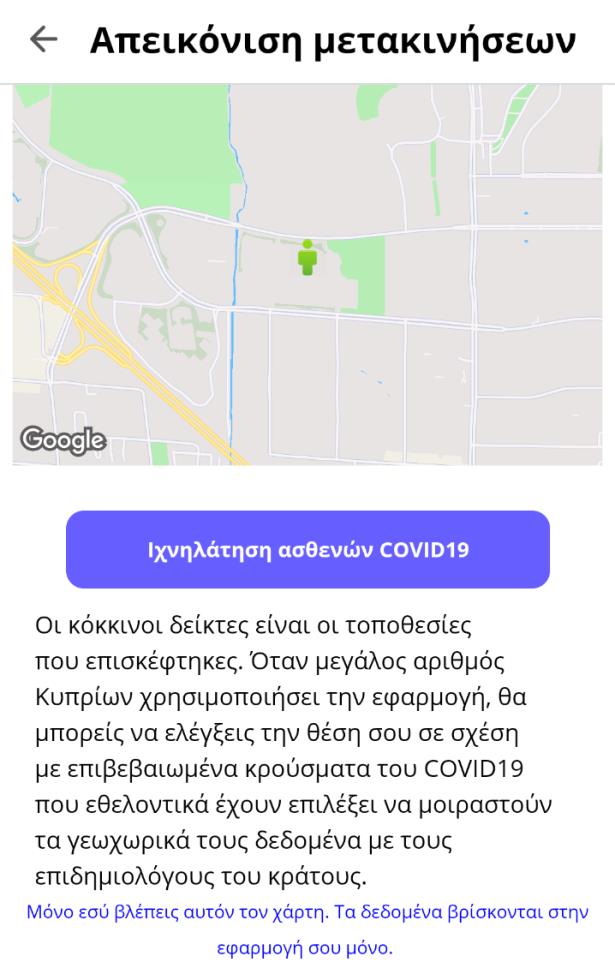Go back using the arrow icon
The image size is (615, 980).
pyautogui.click(x=43, y=40)
